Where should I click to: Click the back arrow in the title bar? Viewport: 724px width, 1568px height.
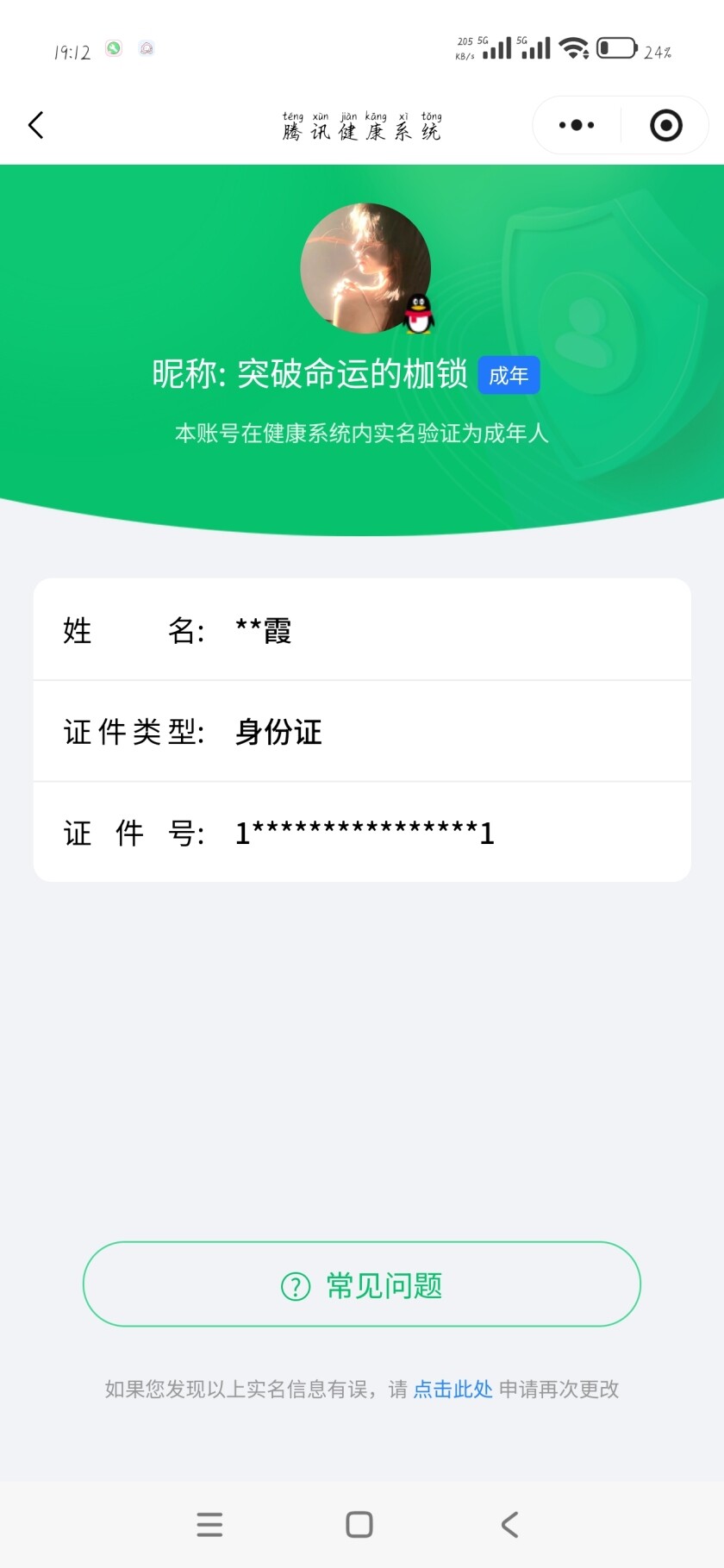coord(35,125)
